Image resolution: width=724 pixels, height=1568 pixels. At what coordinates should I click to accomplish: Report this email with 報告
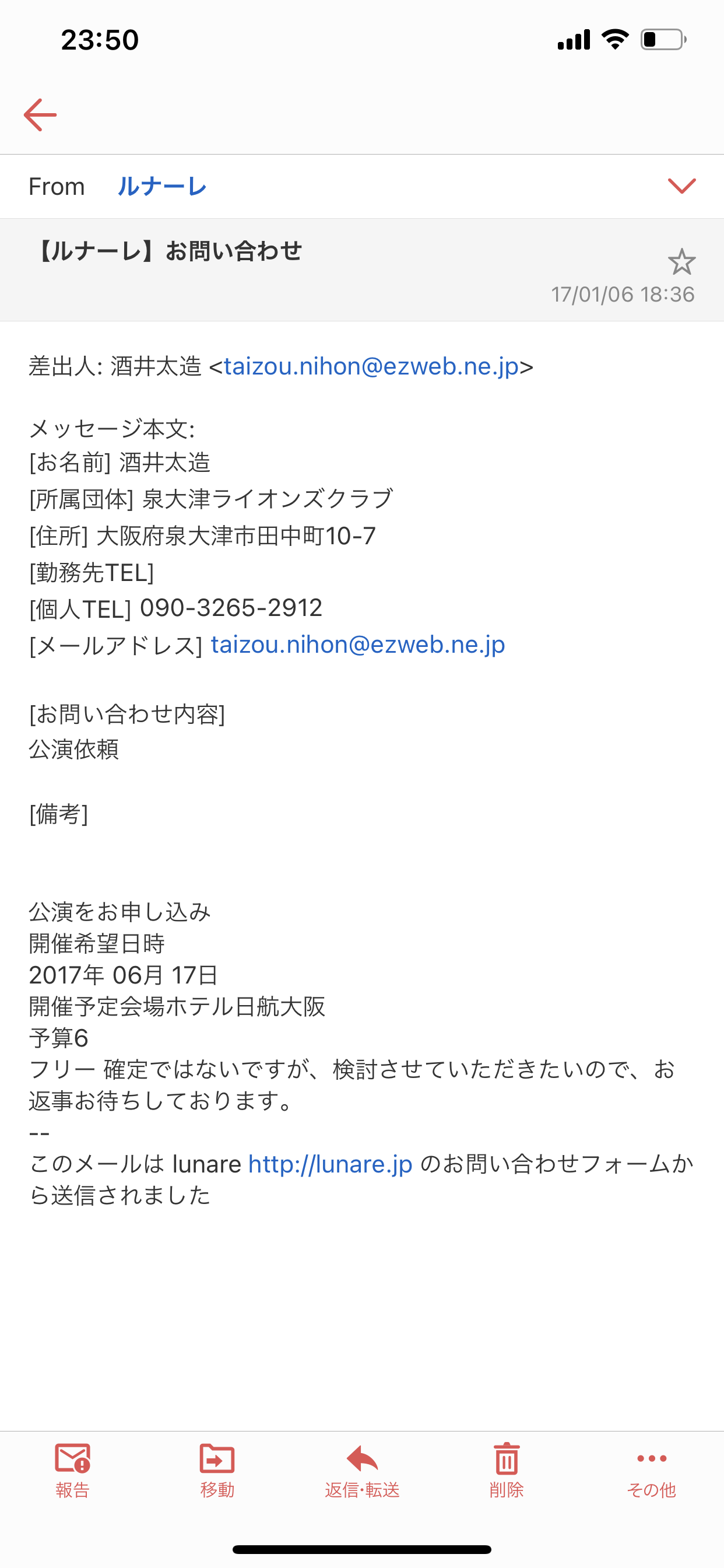pos(72,1471)
